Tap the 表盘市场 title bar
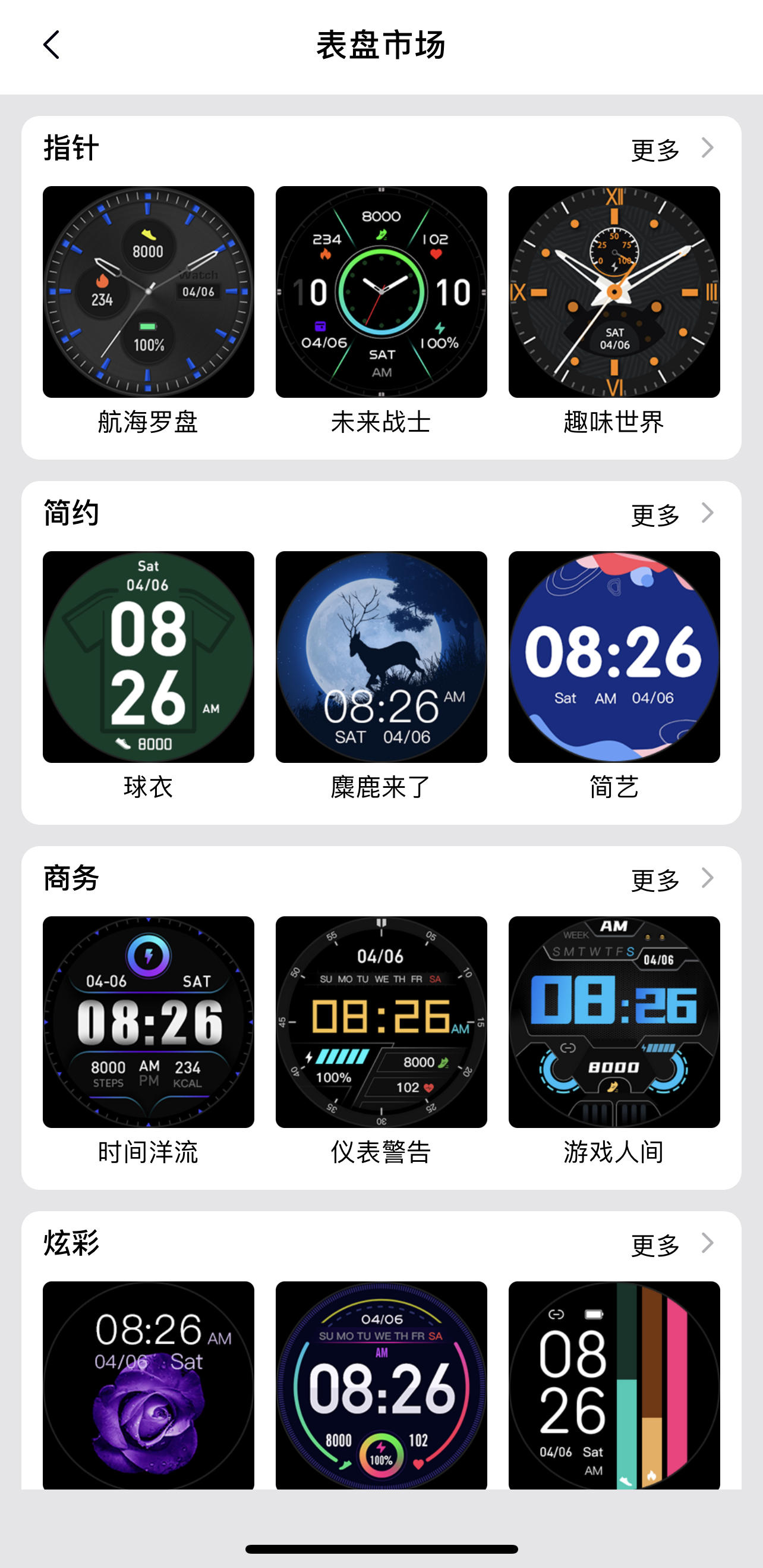 point(381,45)
